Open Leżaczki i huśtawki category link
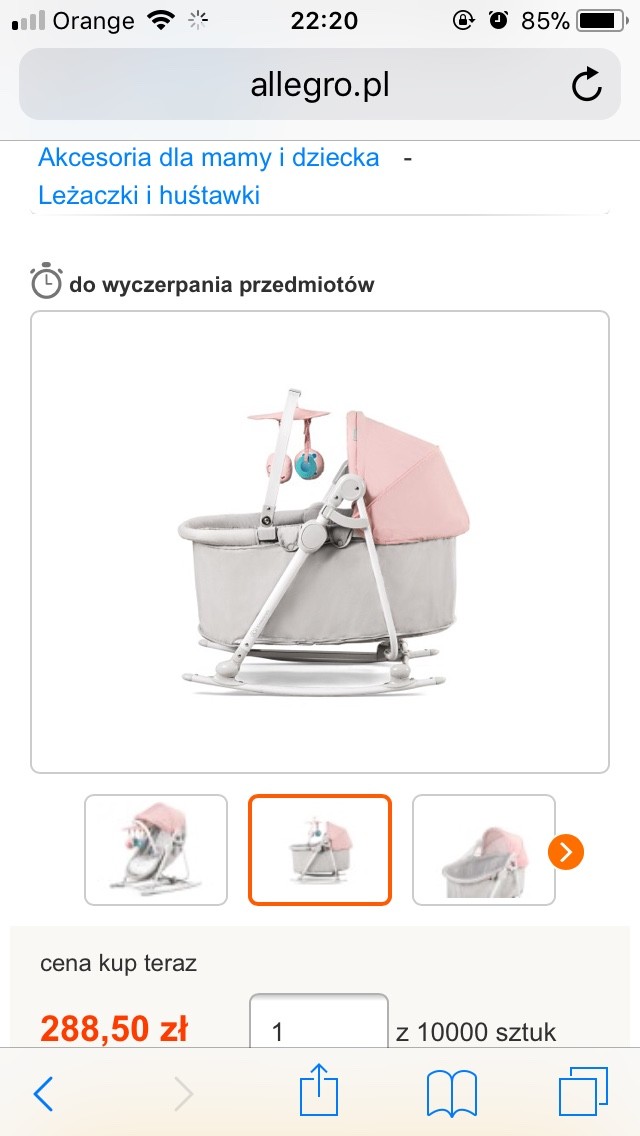Image resolution: width=640 pixels, height=1136 pixels. pos(149,195)
